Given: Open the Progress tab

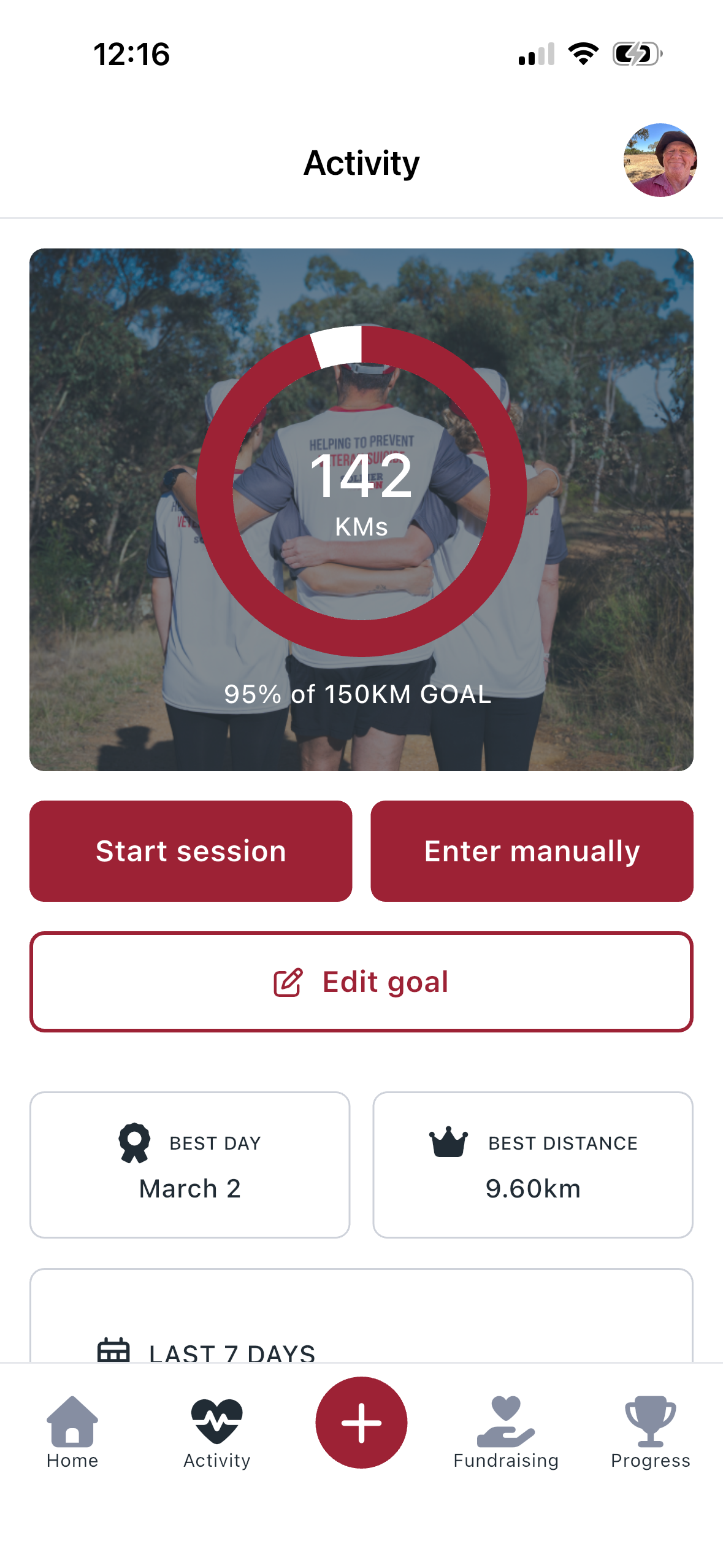Looking at the screenshot, I should [x=650, y=1432].
